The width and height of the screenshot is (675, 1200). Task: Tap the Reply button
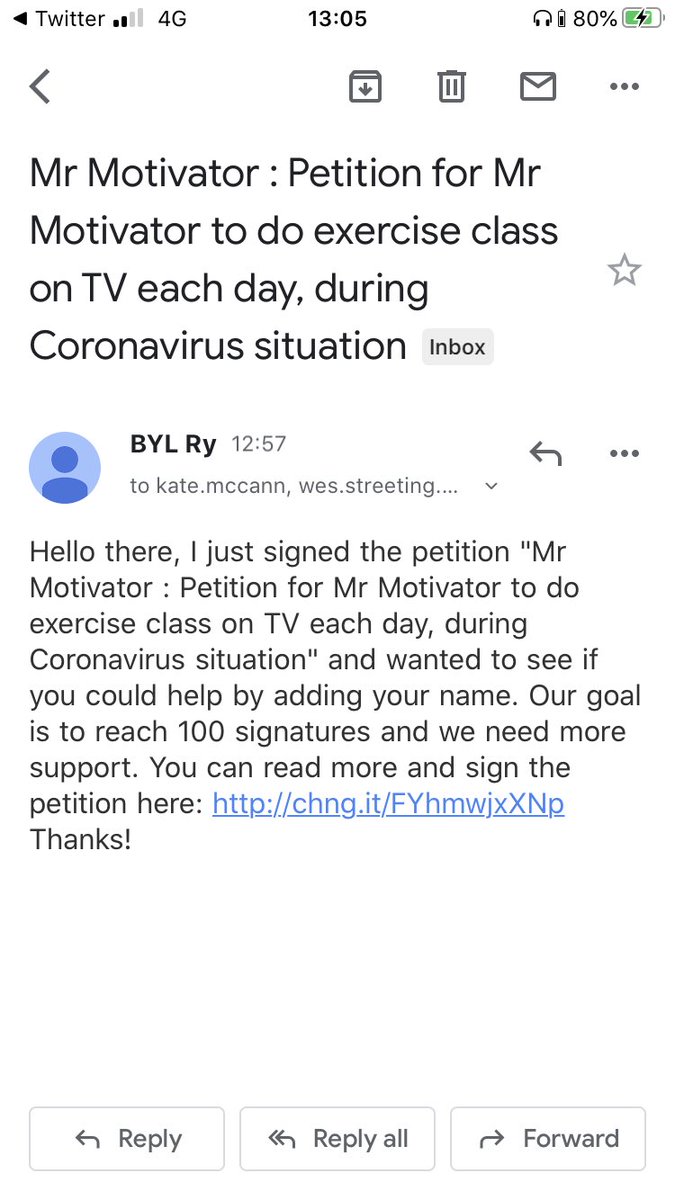pos(127,1138)
